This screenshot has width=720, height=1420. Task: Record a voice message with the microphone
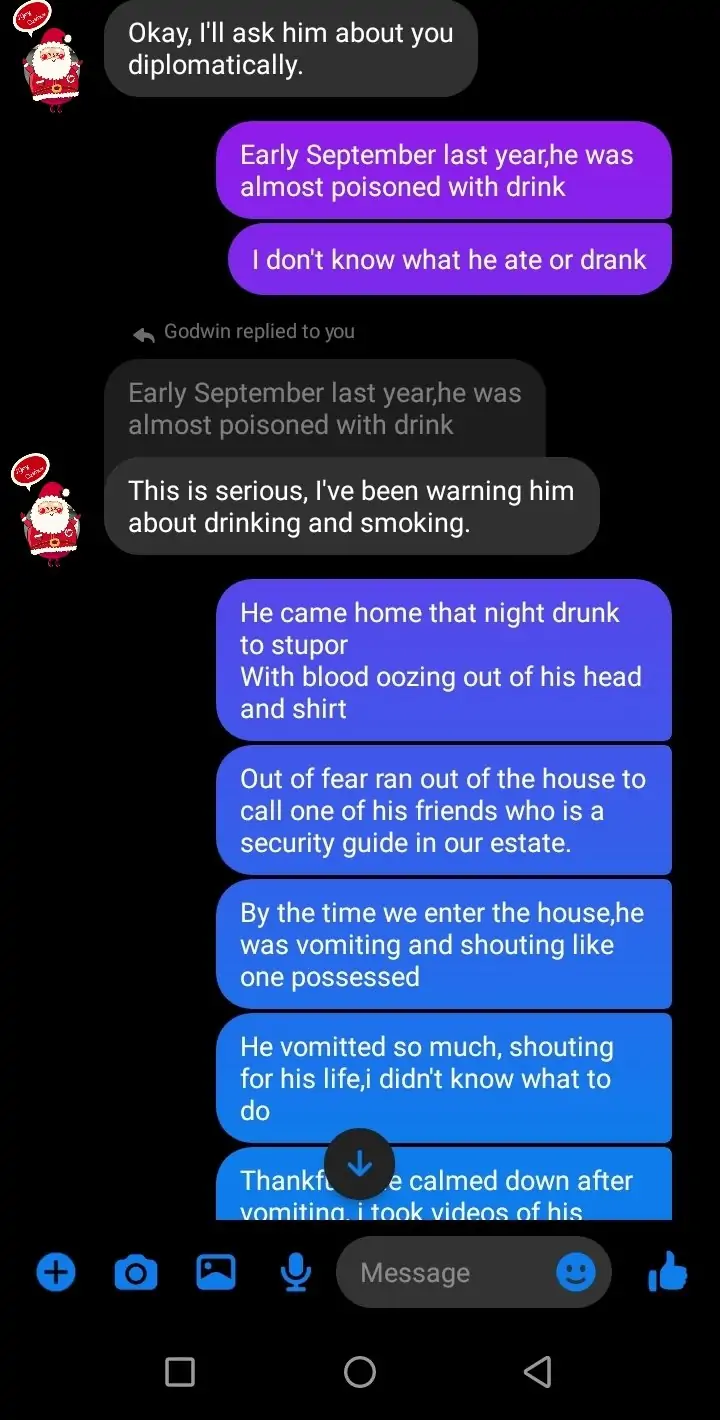coord(295,1273)
